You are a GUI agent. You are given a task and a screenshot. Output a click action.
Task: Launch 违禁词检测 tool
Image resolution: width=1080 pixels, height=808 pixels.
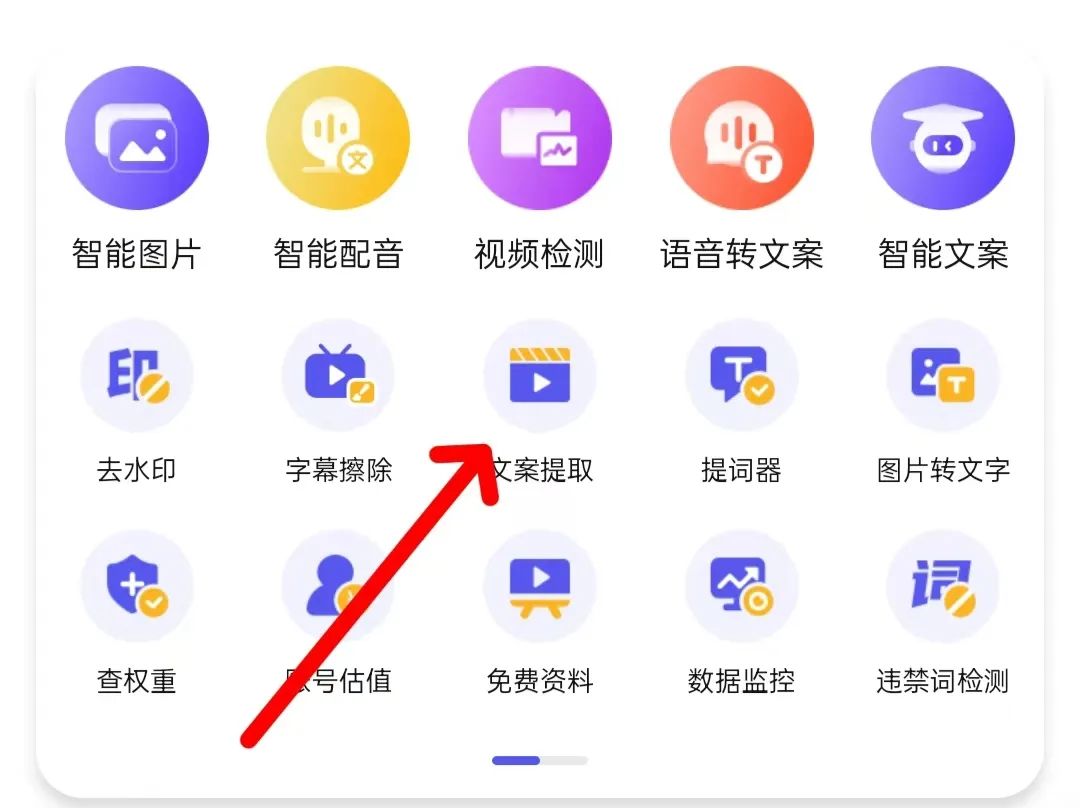pyautogui.click(x=943, y=587)
